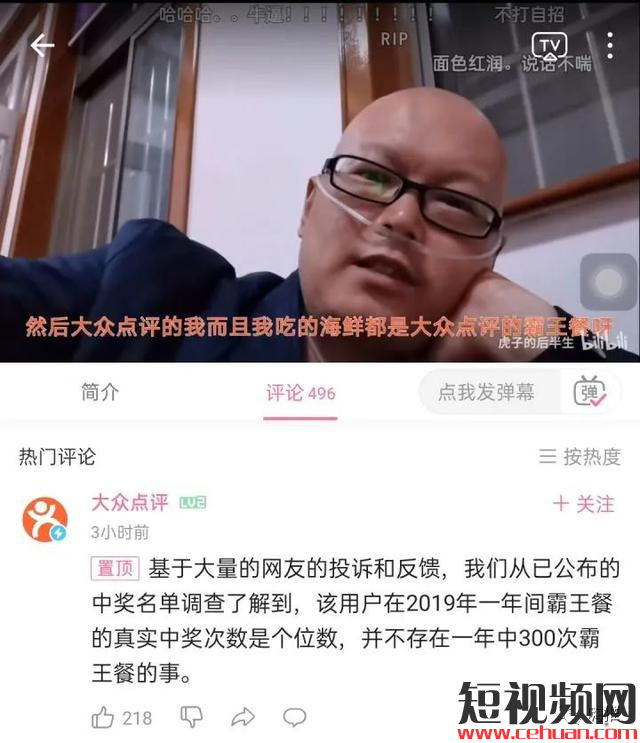The height and width of the screenshot is (743, 640).
Task: Reply to the 大众点评 comment
Action: (294, 717)
